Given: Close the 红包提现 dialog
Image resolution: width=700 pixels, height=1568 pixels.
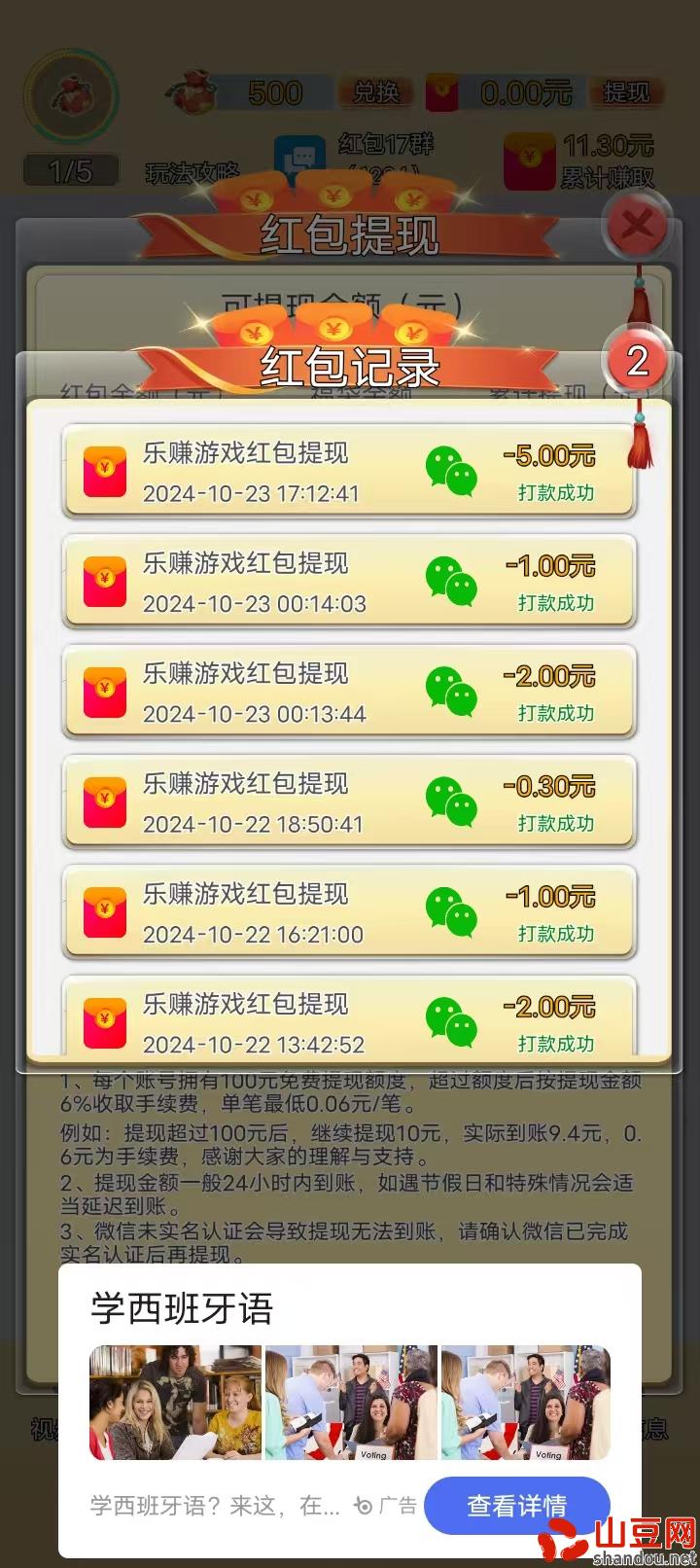Looking at the screenshot, I should pos(637,226).
